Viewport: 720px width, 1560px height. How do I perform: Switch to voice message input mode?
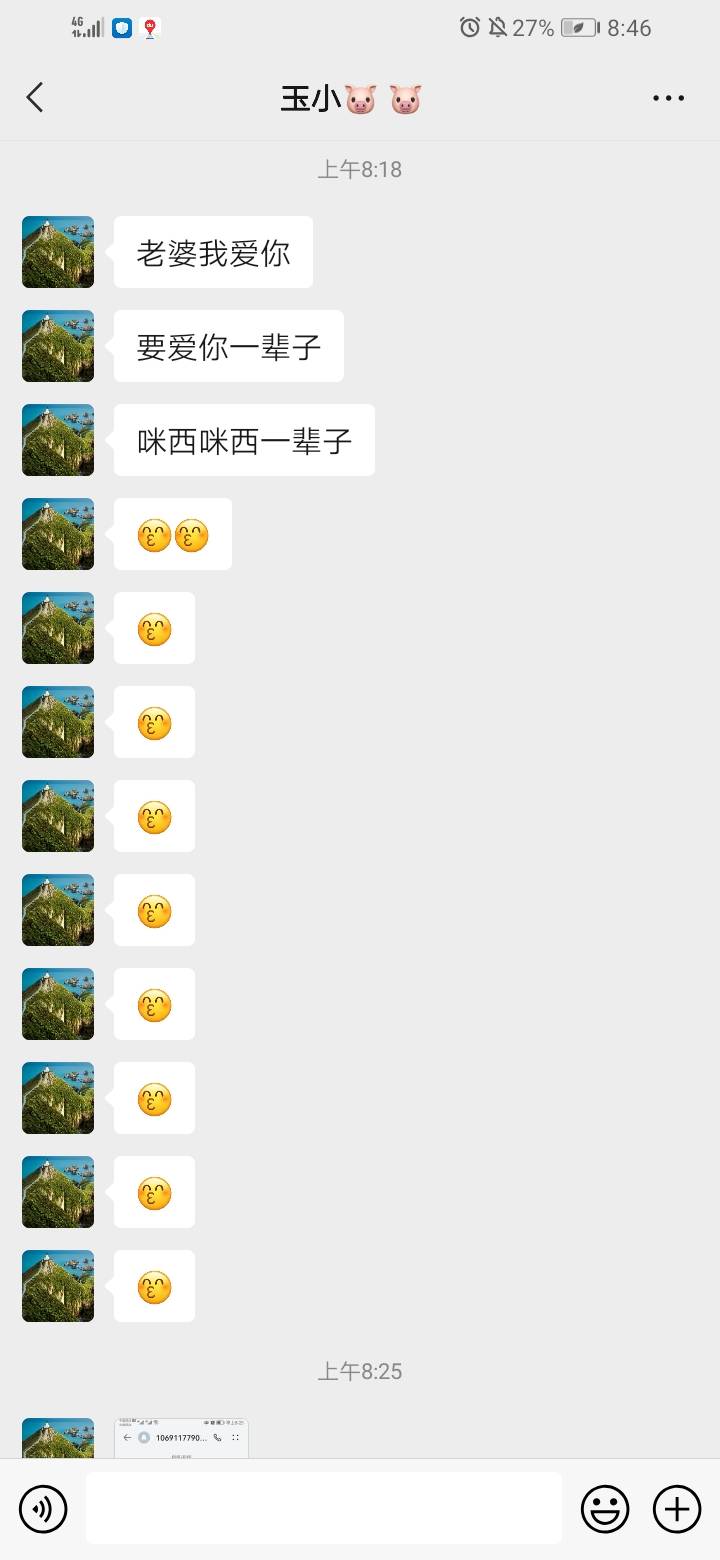tap(43, 1508)
